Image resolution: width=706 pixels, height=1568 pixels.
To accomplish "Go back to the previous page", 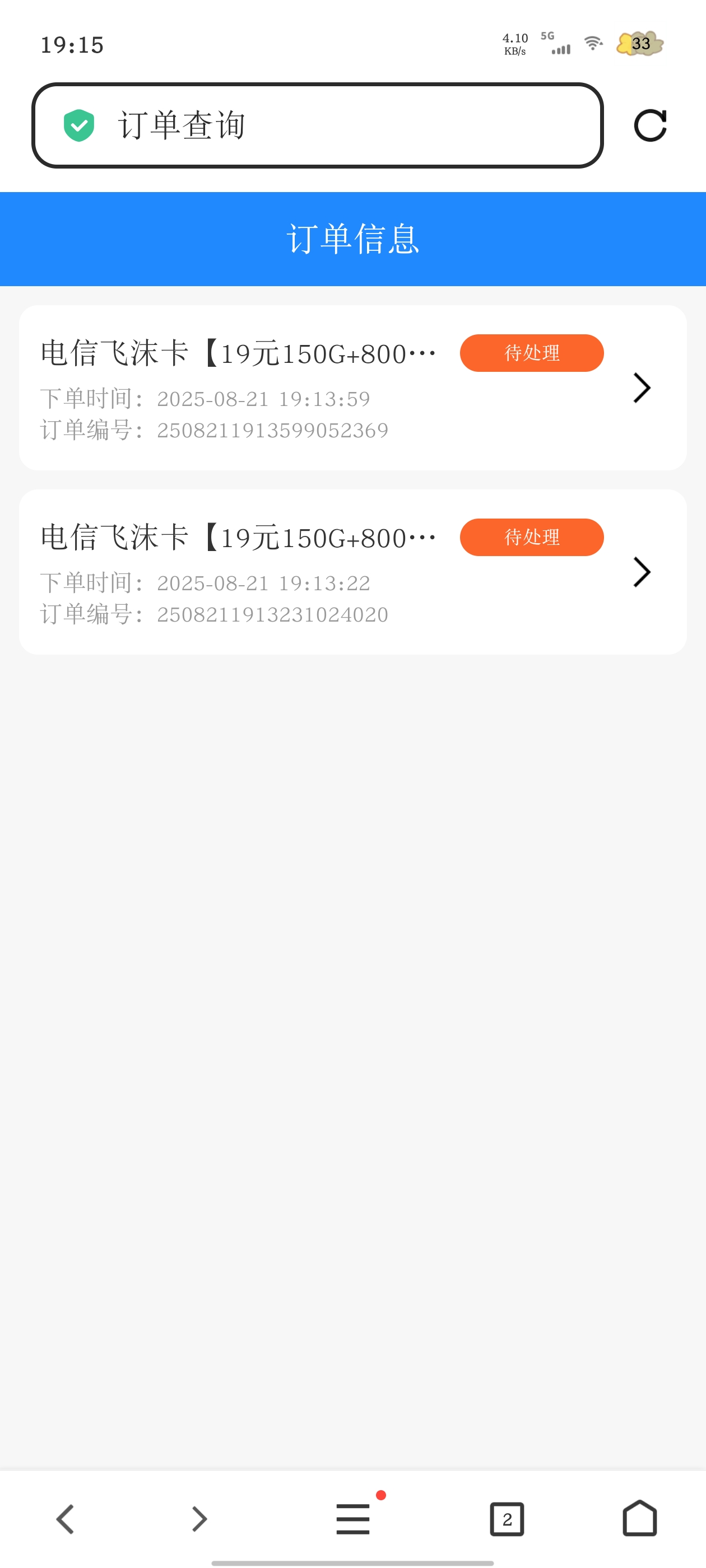I will coord(65,1519).
